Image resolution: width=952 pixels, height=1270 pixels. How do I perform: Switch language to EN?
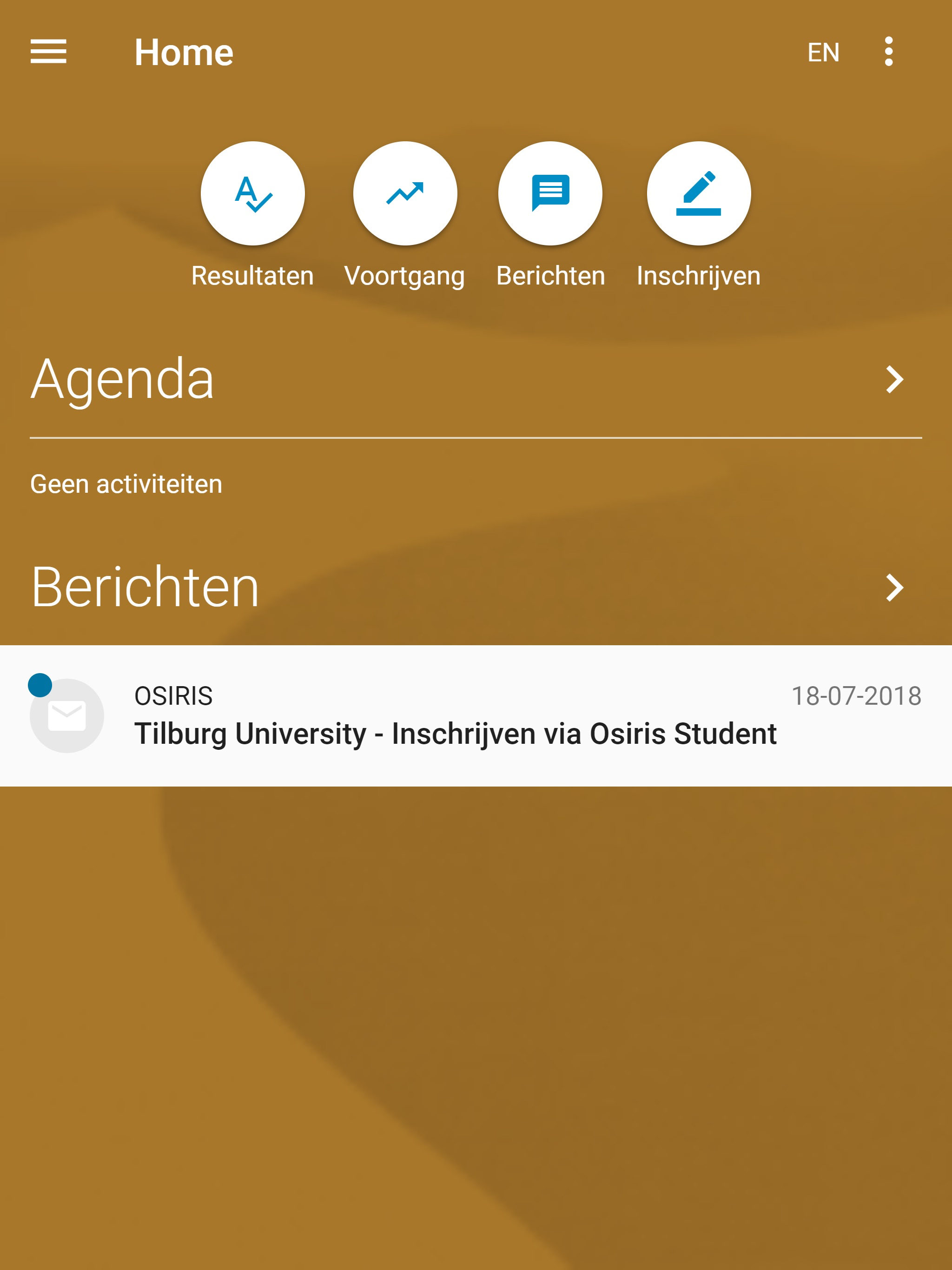[x=823, y=52]
